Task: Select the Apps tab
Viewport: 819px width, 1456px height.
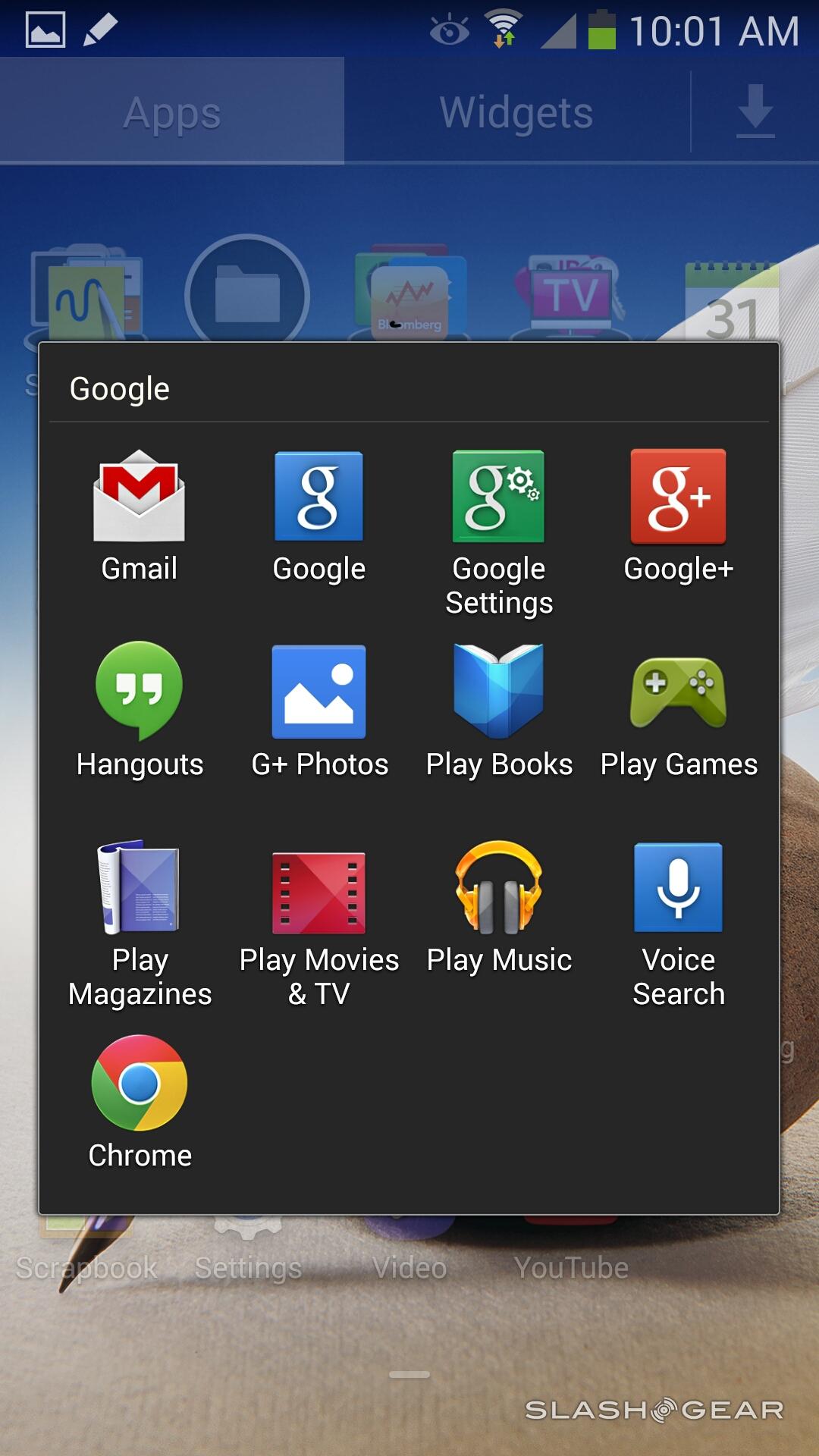Action: coord(172,112)
